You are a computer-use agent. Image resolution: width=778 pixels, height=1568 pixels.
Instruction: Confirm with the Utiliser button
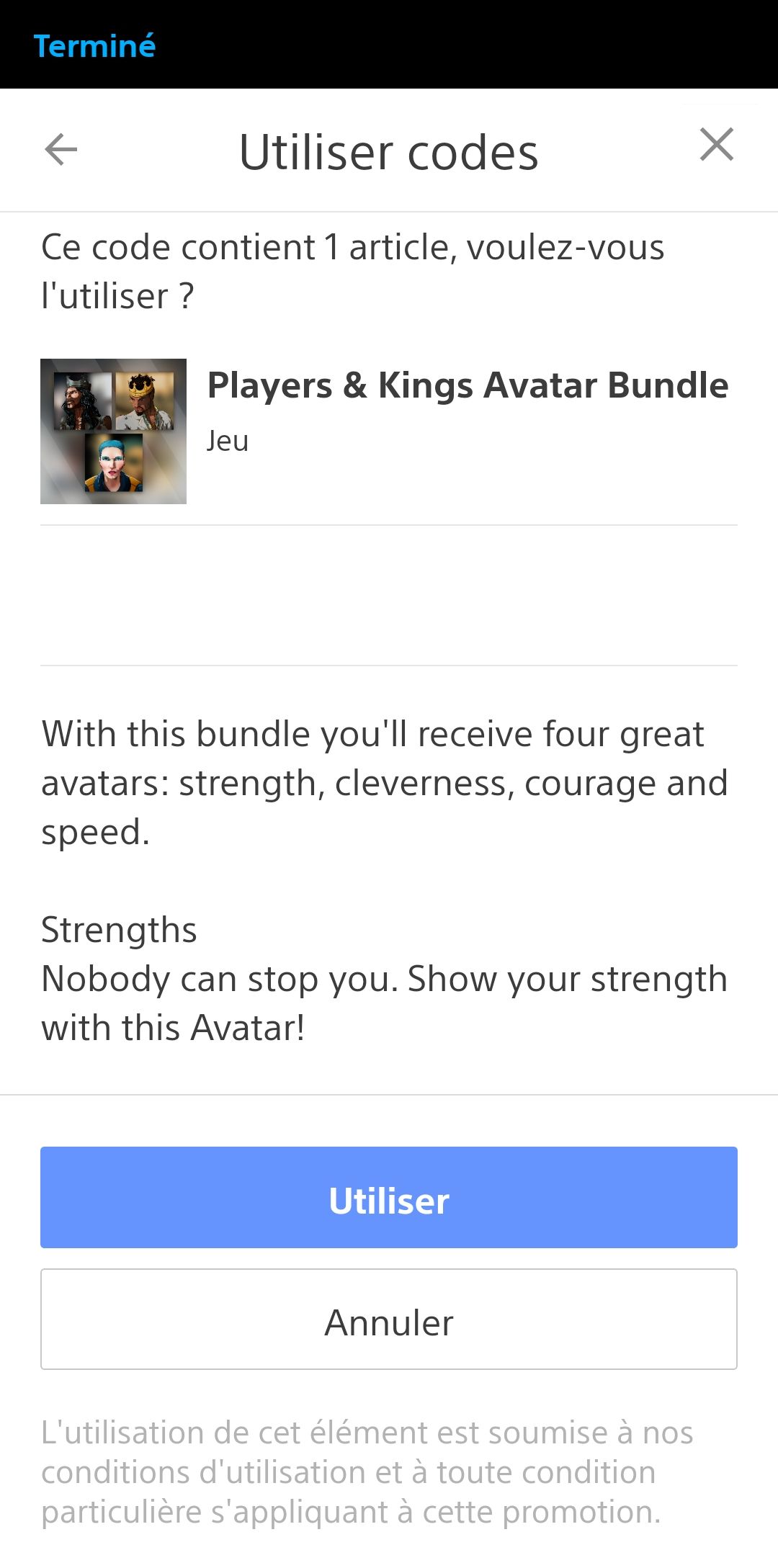pos(389,1197)
